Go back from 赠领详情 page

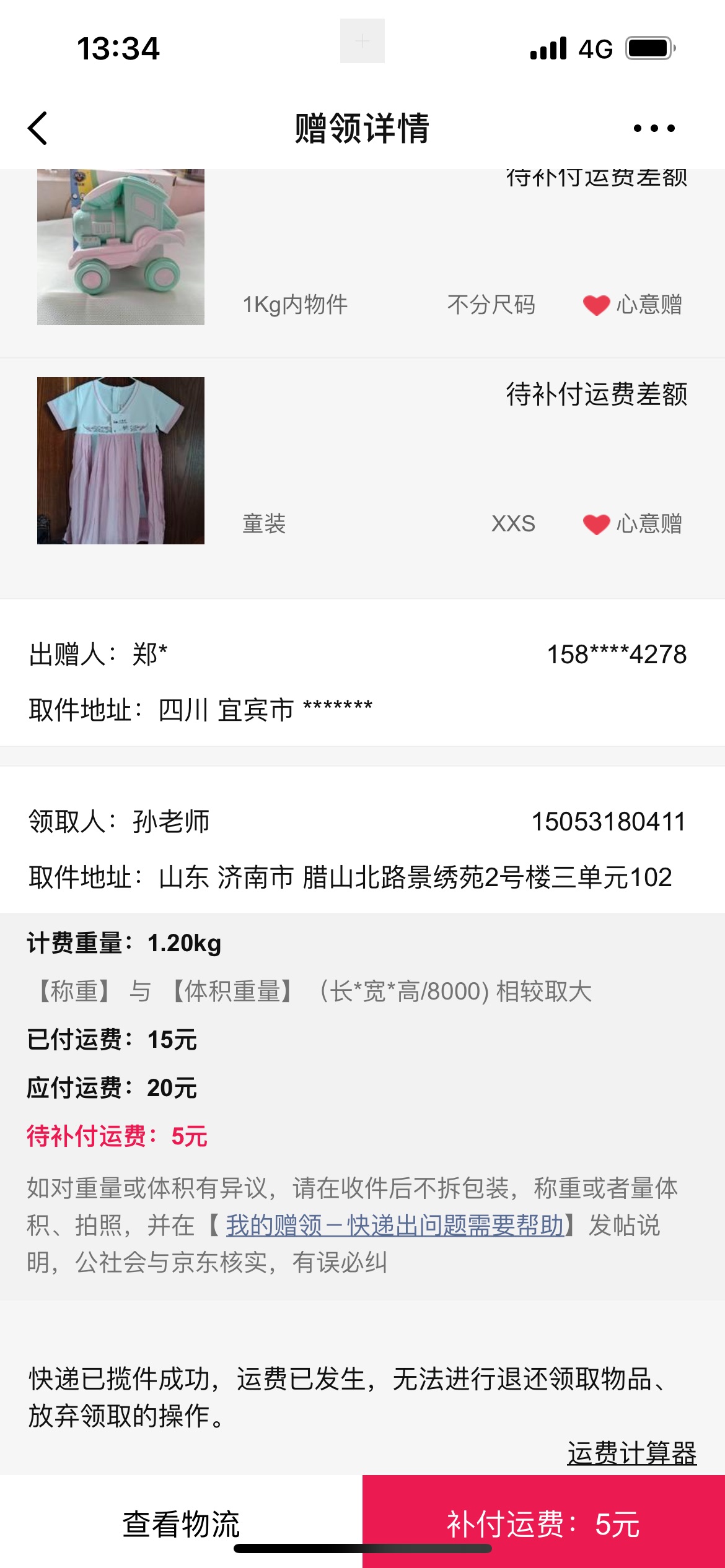tap(38, 128)
